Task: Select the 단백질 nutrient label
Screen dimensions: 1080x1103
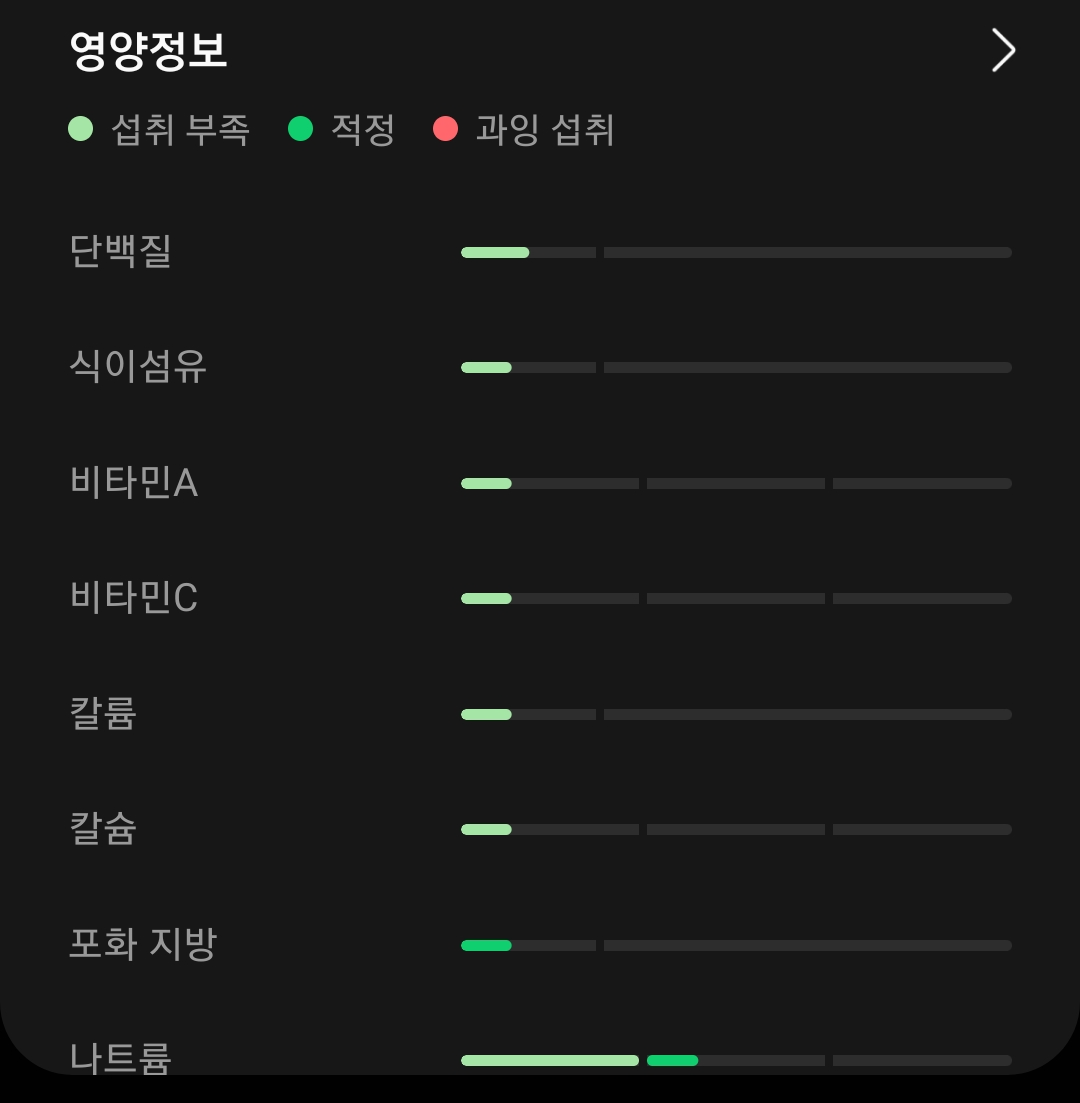Action: (120, 253)
